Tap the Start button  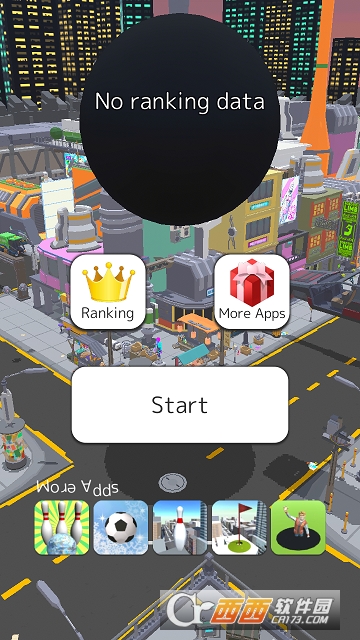[x=180, y=404]
